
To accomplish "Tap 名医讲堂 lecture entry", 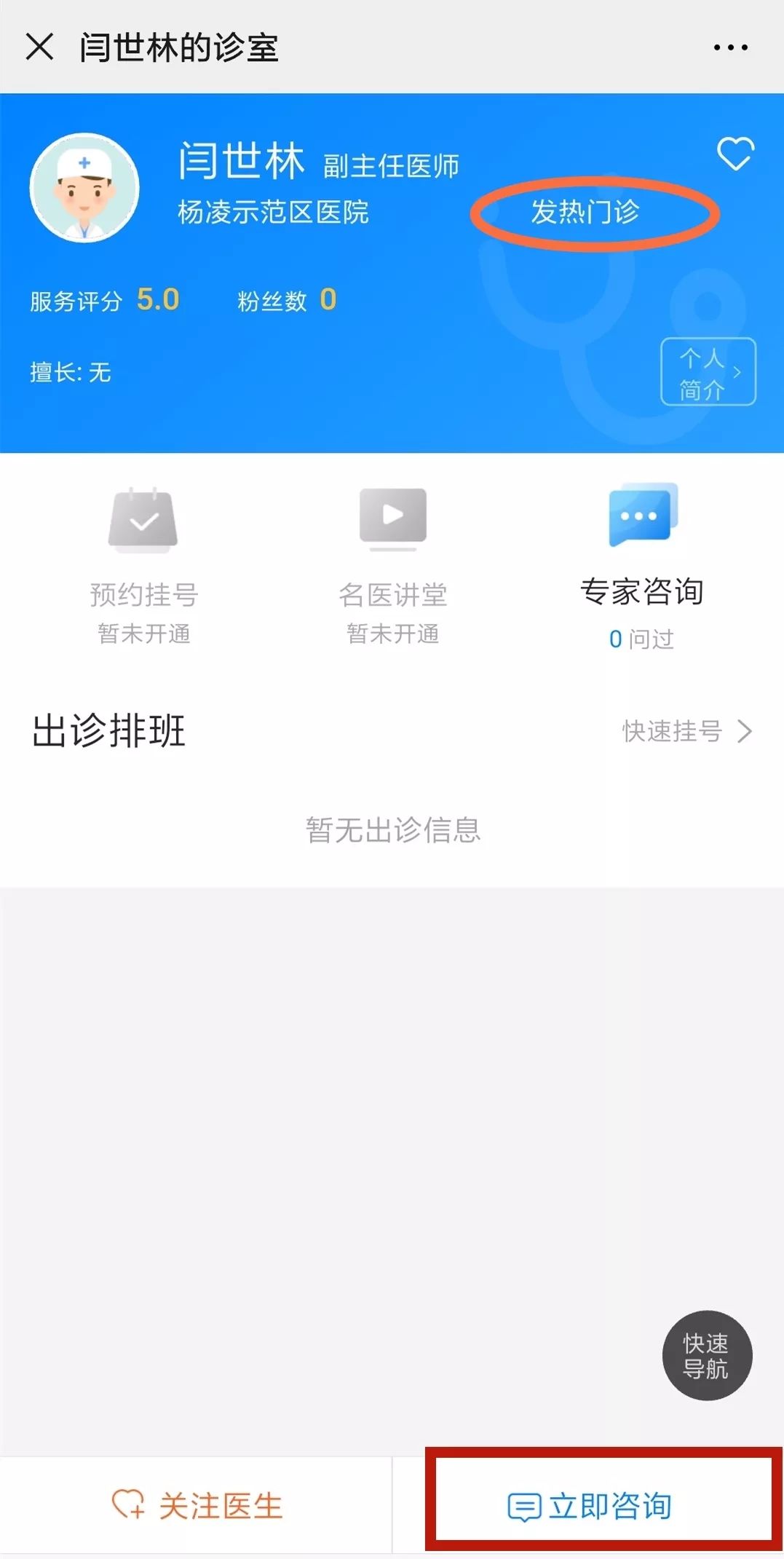I will point(392,564).
